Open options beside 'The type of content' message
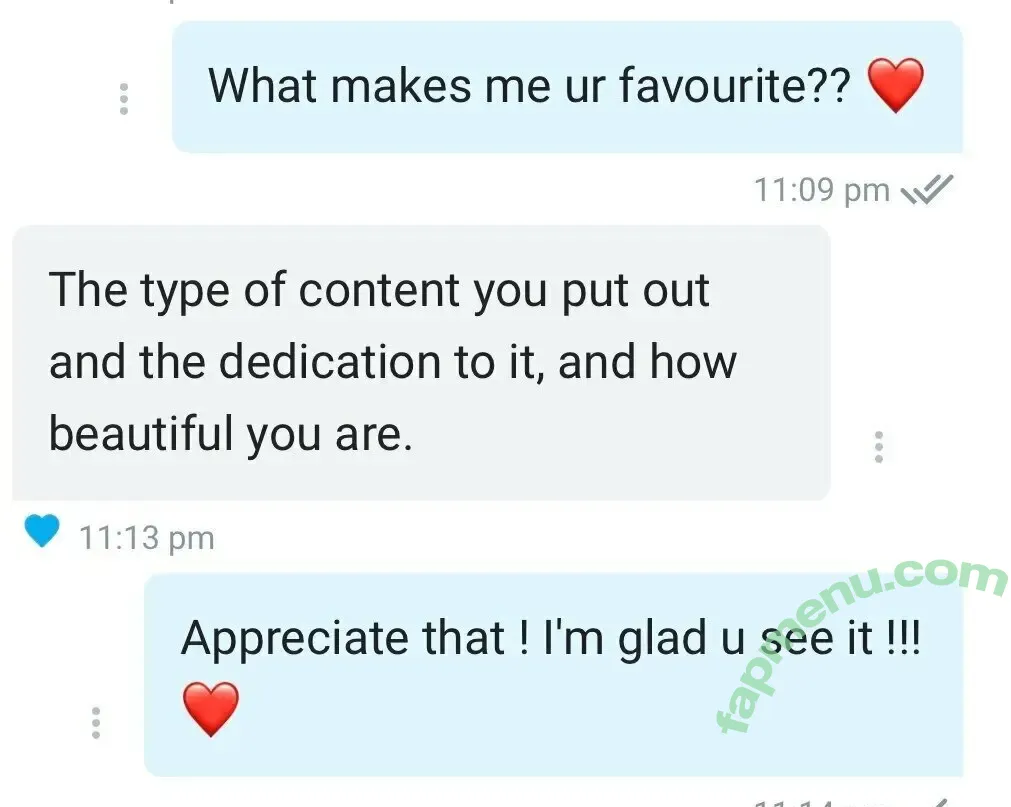The height and width of the screenshot is (807, 1011). point(878,447)
